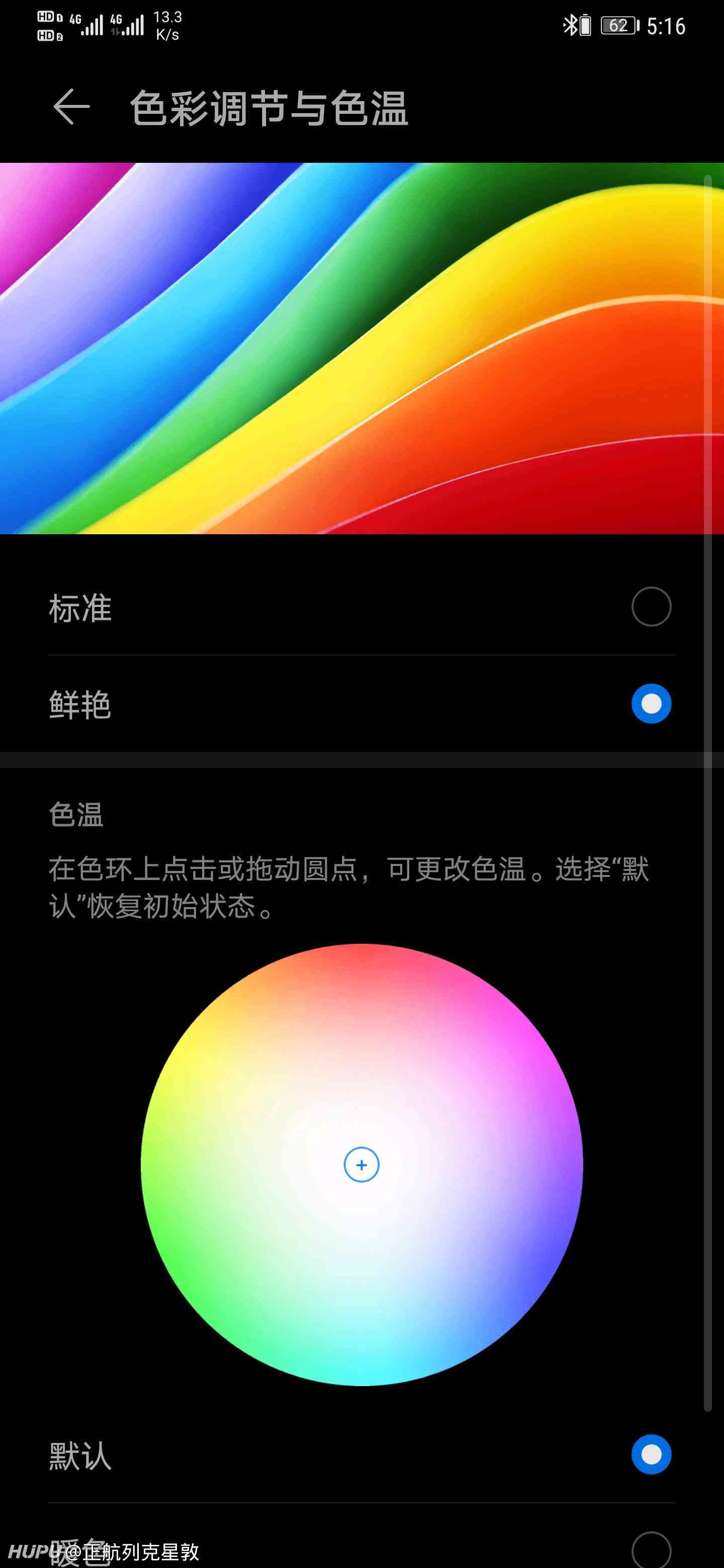The image size is (724, 1568).
Task: Tap the color wheel to change color temperature
Action: [361, 1164]
